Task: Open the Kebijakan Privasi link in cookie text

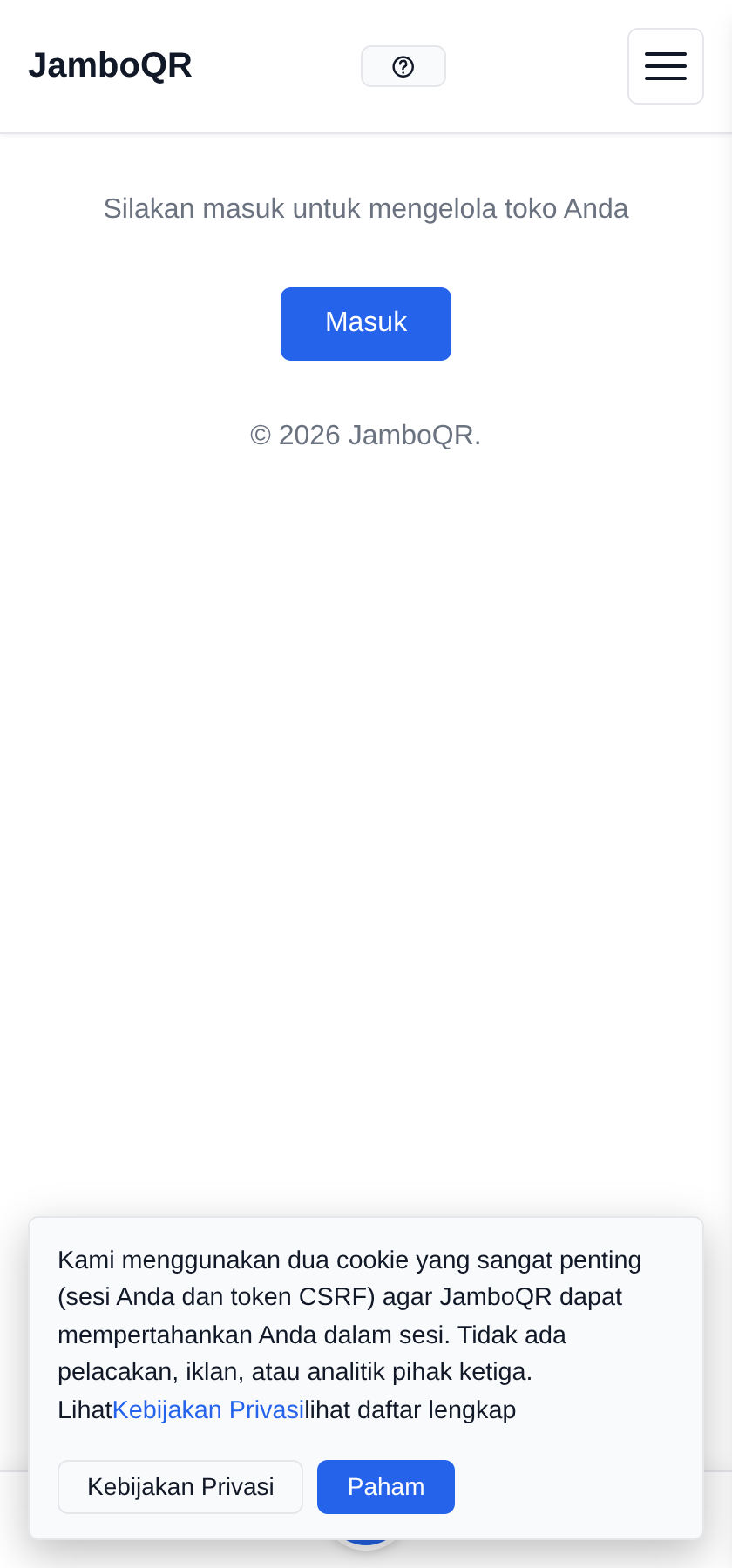Action: coord(208,1409)
